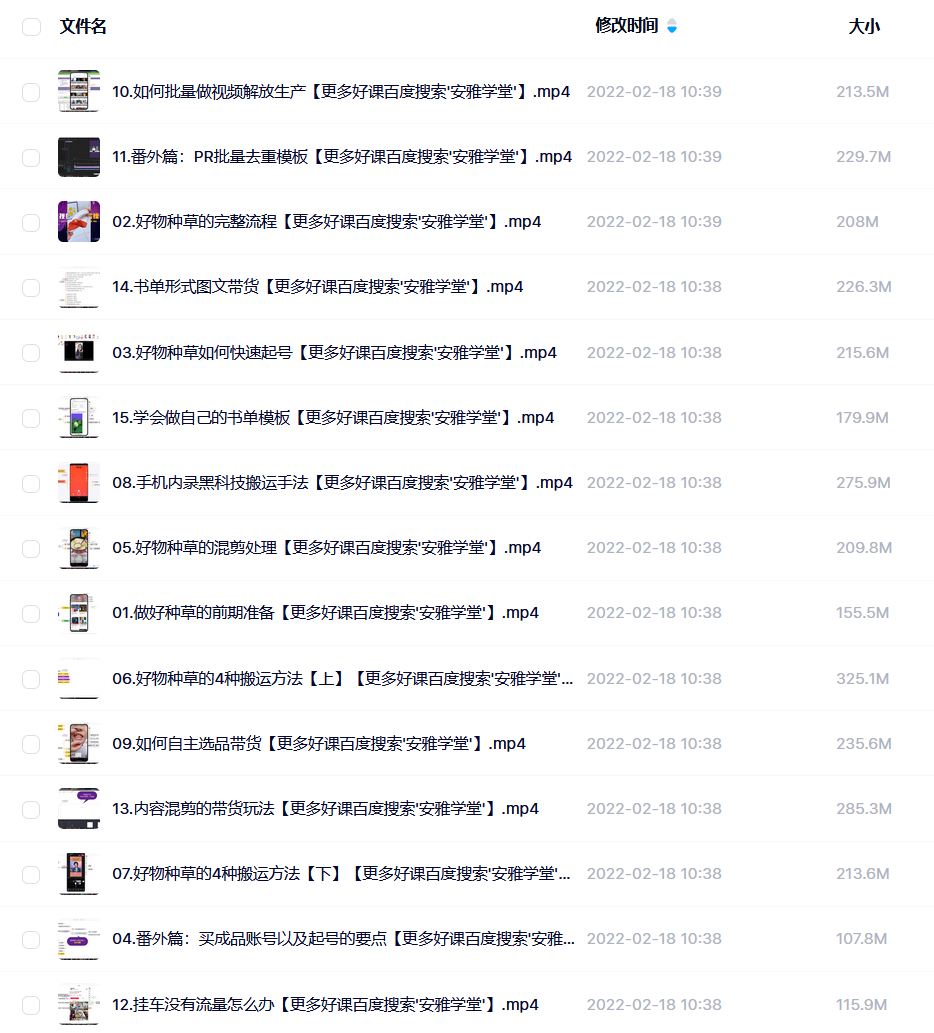Open 01.做好种草的前期准备 video

pyautogui.click(x=325, y=613)
